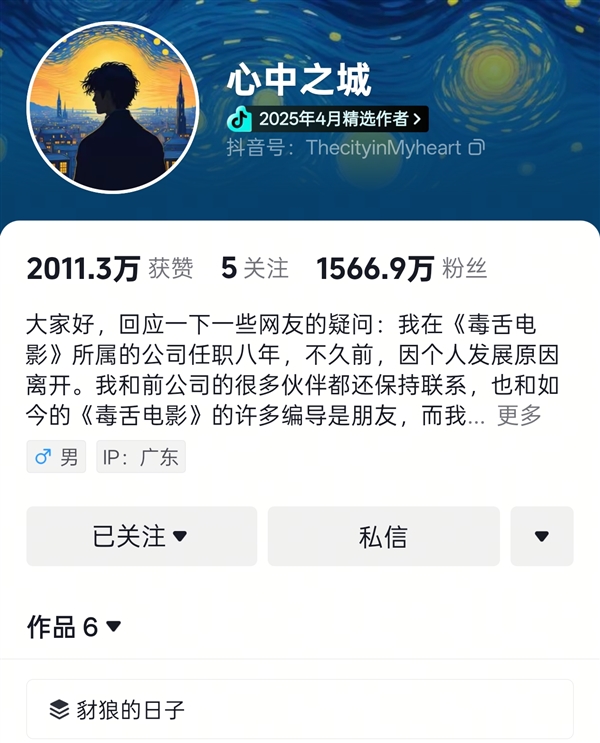View the 5 关注 following list
Viewport: 600px width, 743px height.
tap(255, 268)
